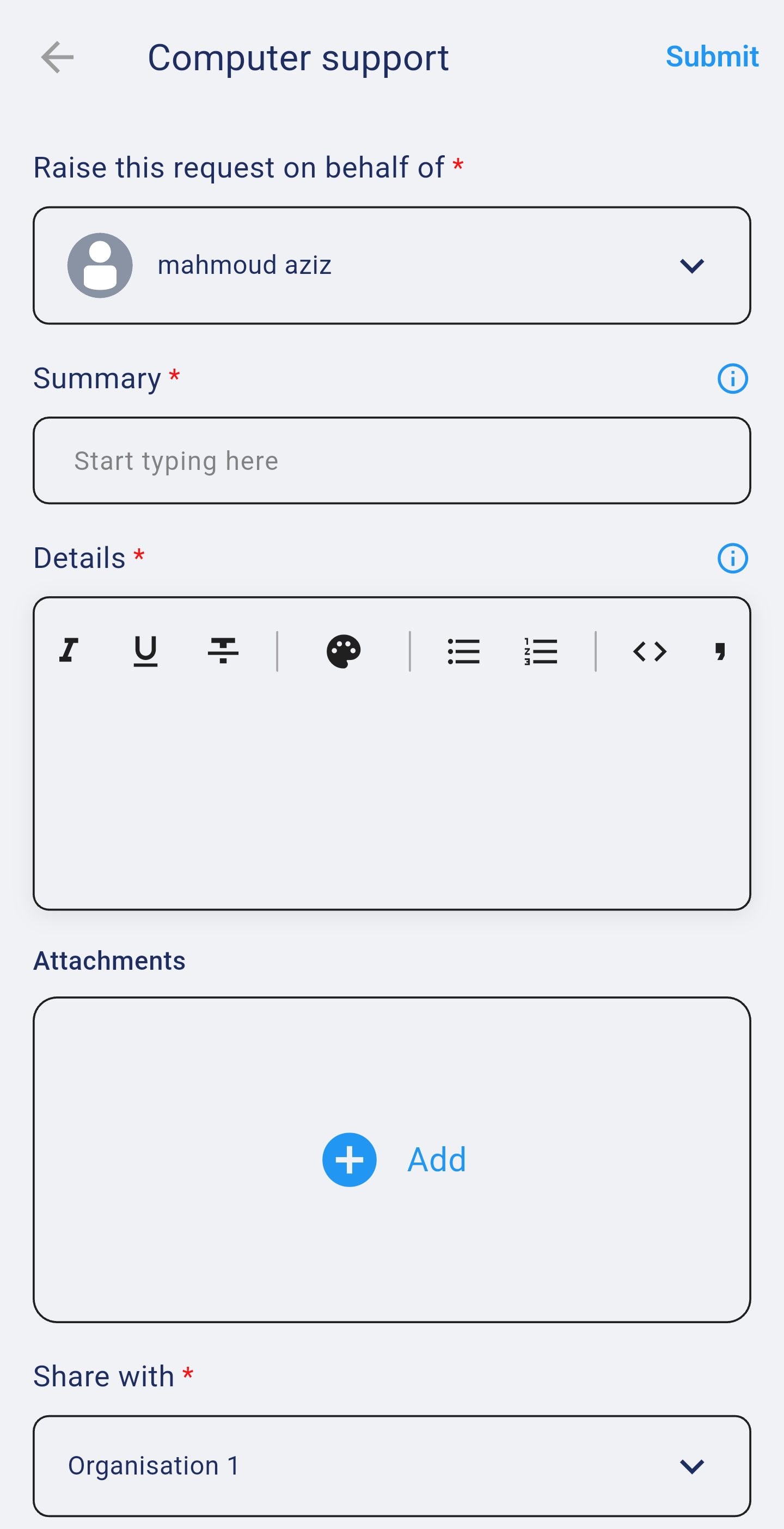Viewport: 784px width, 1529px height.
Task: Focus the Summary text field
Action: click(x=391, y=461)
